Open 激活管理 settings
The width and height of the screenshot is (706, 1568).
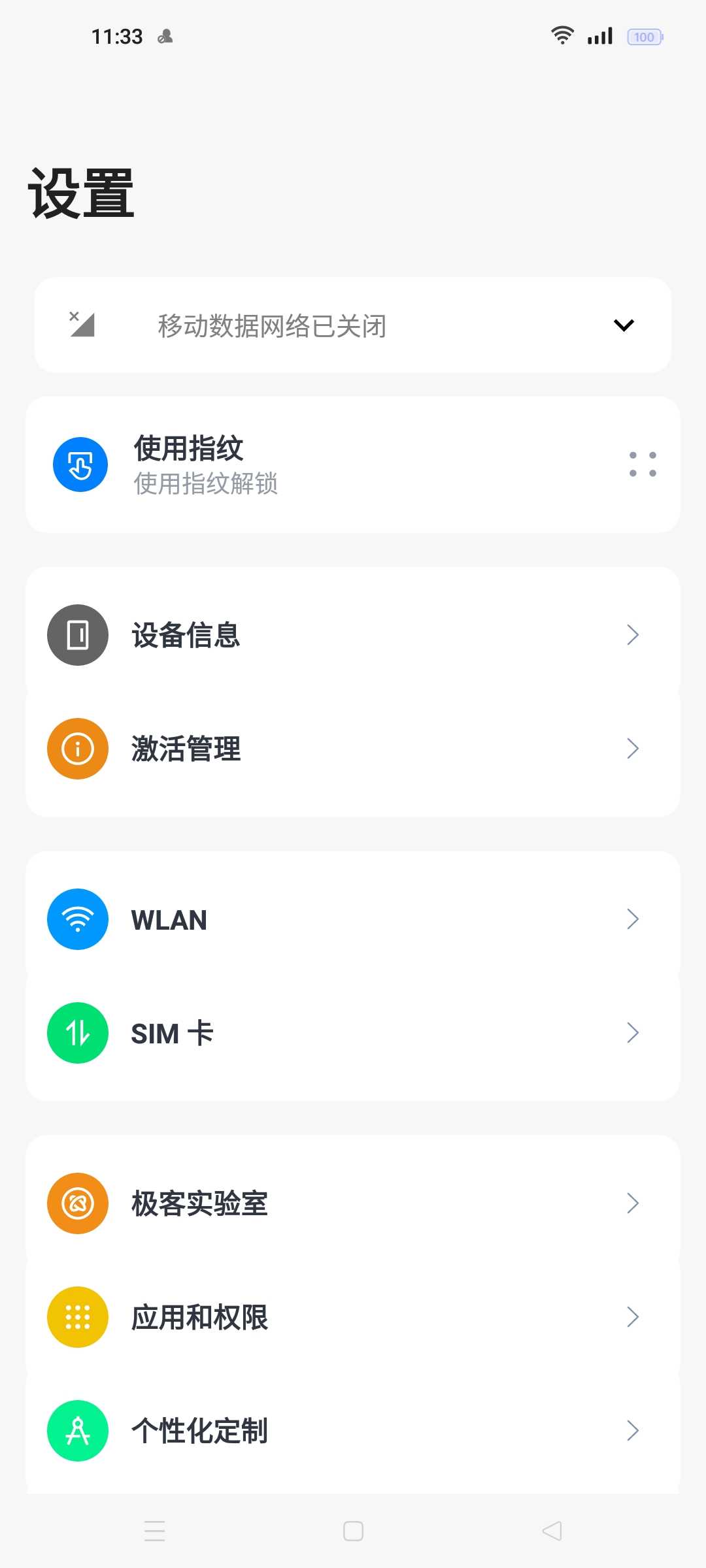(x=353, y=749)
